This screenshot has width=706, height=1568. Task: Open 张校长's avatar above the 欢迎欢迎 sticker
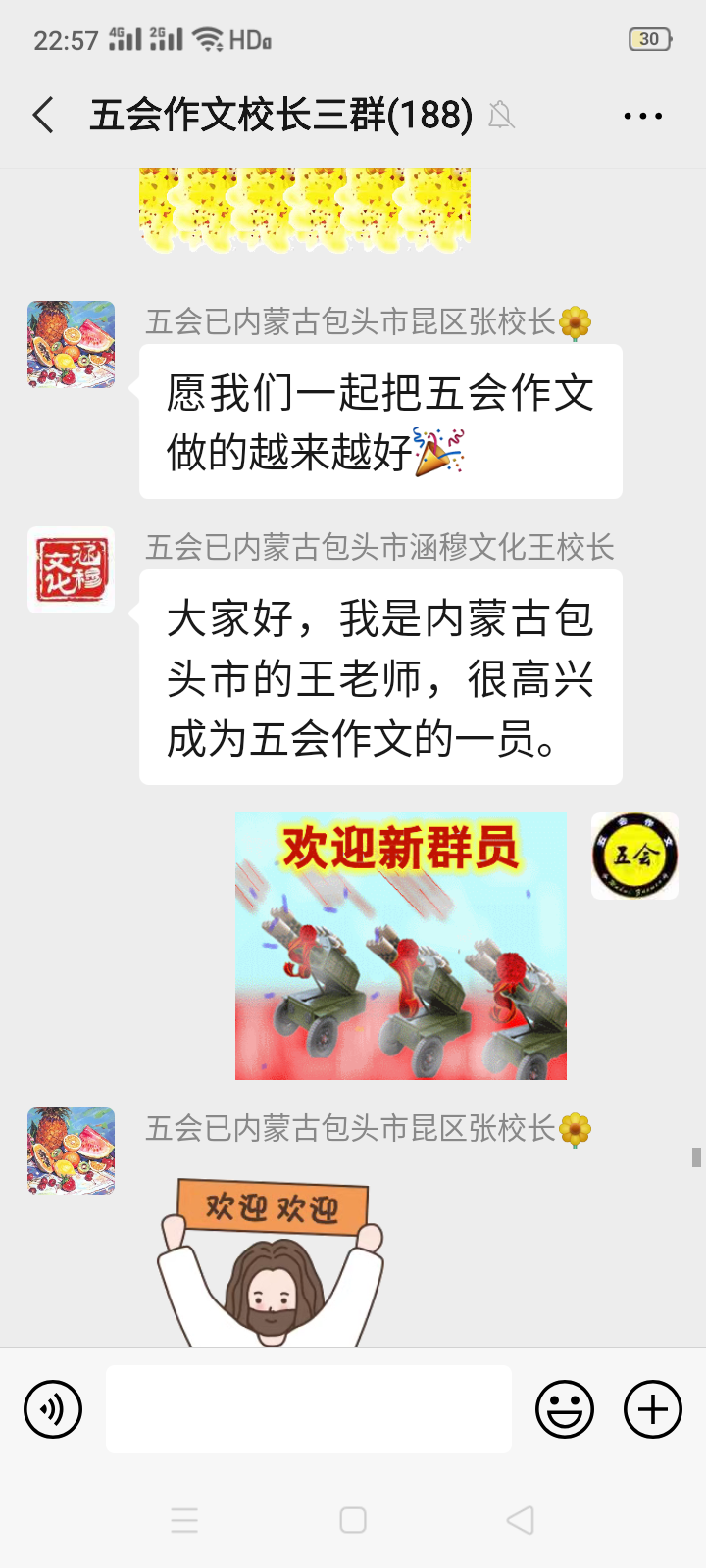[x=71, y=1151]
